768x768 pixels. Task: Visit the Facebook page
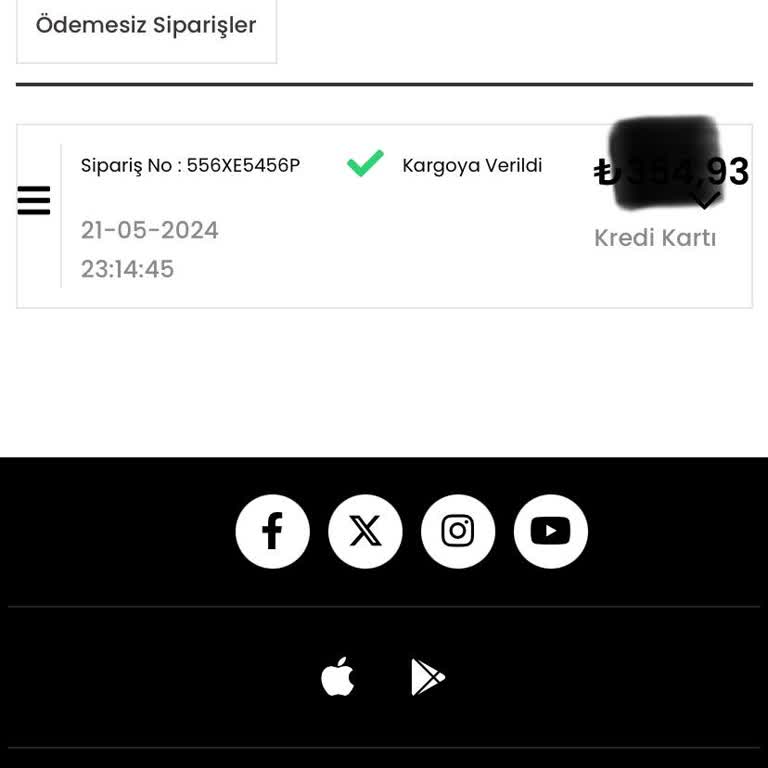pos(272,531)
